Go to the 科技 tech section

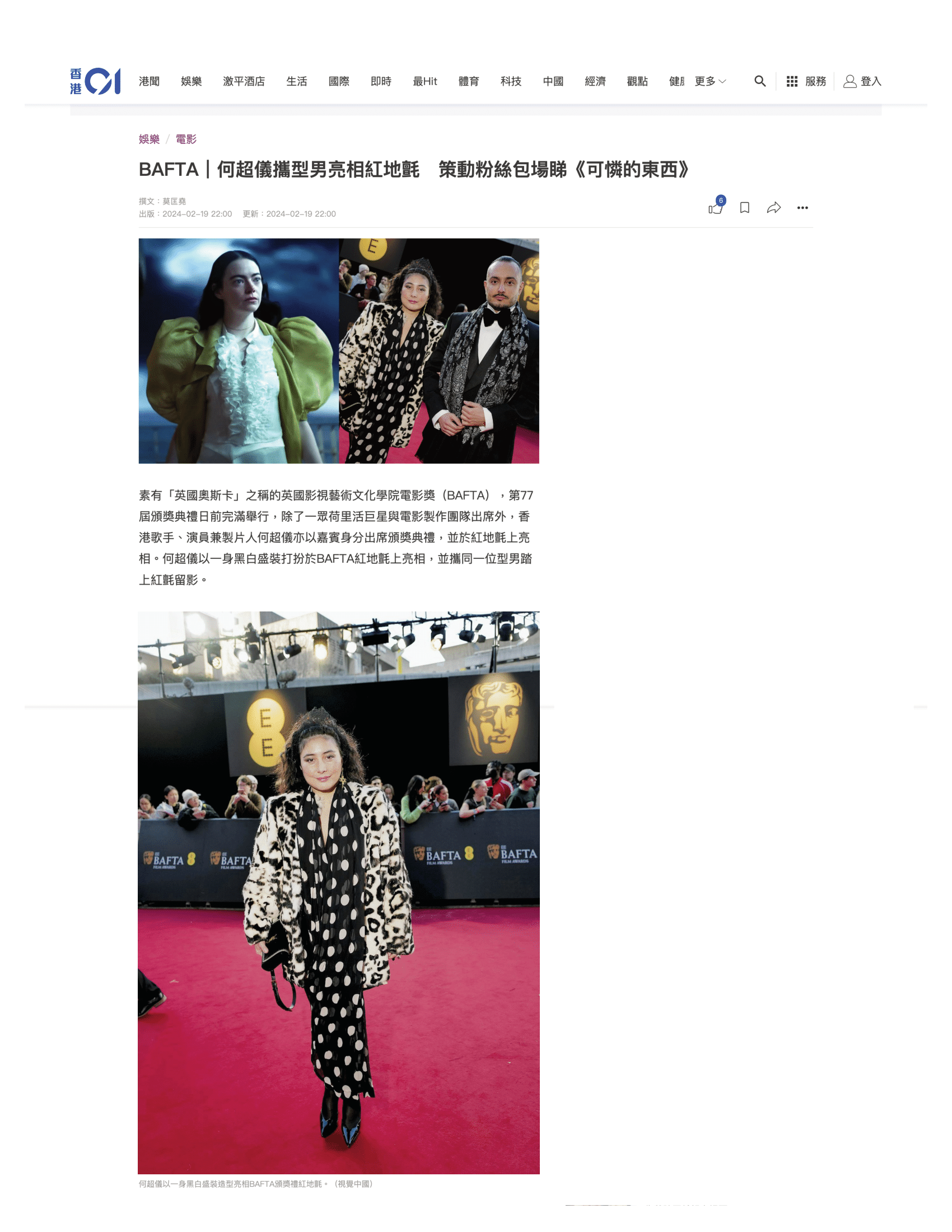pos(511,81)
